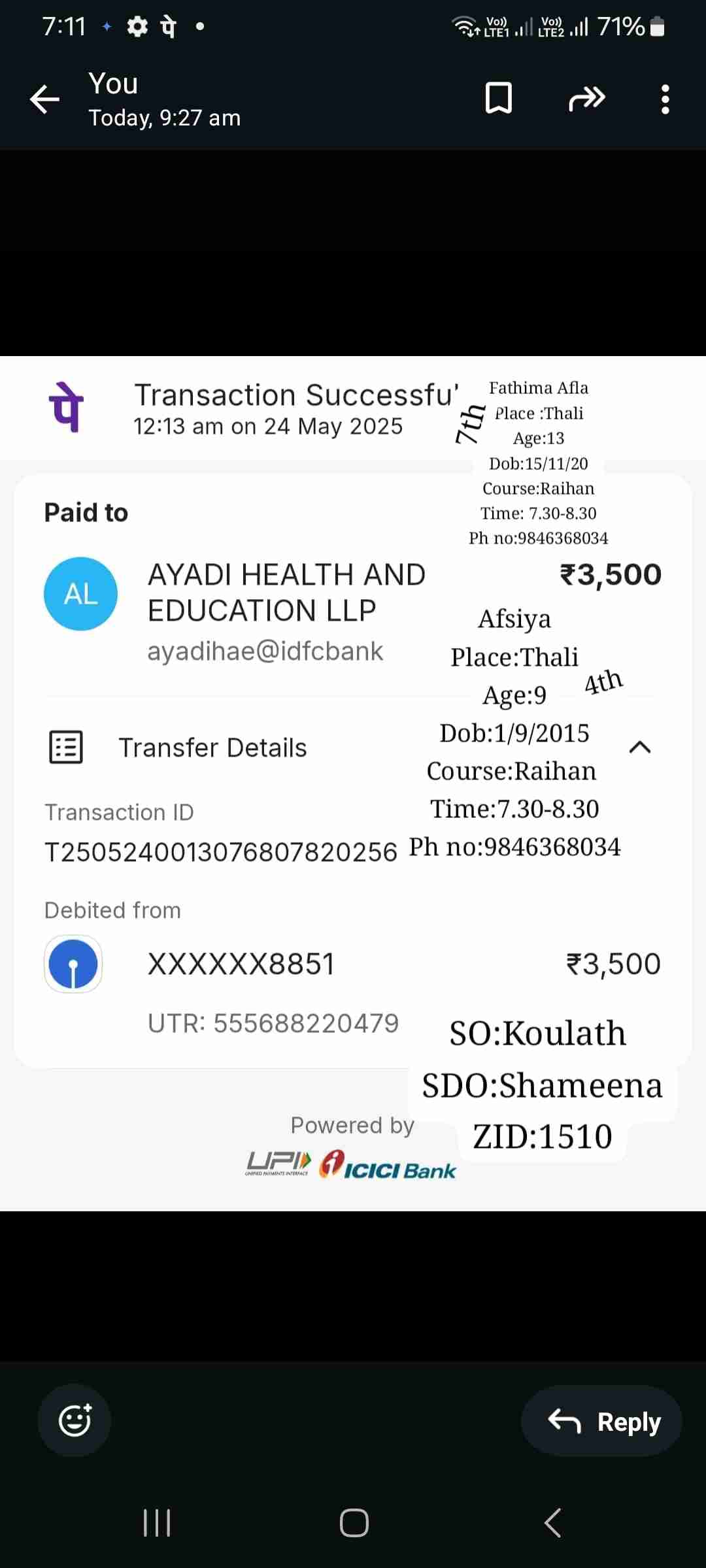This screenshot has width=706, height=1568.
Task: Open the three-dot overflow menu
Action: [665, 99]
